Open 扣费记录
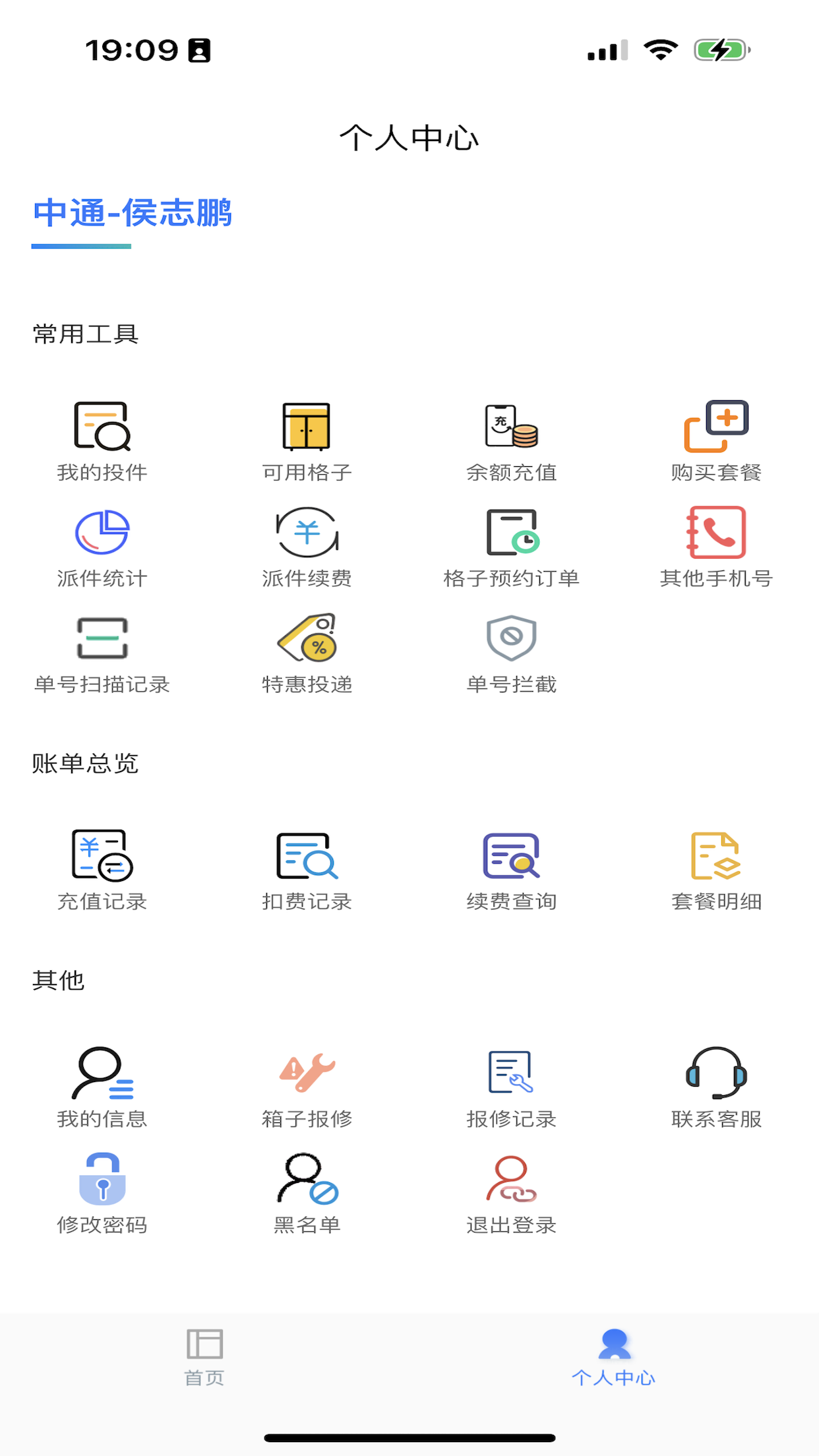Image resolution: width=819 pixels, height=1456 pixels. coord(307,870)
